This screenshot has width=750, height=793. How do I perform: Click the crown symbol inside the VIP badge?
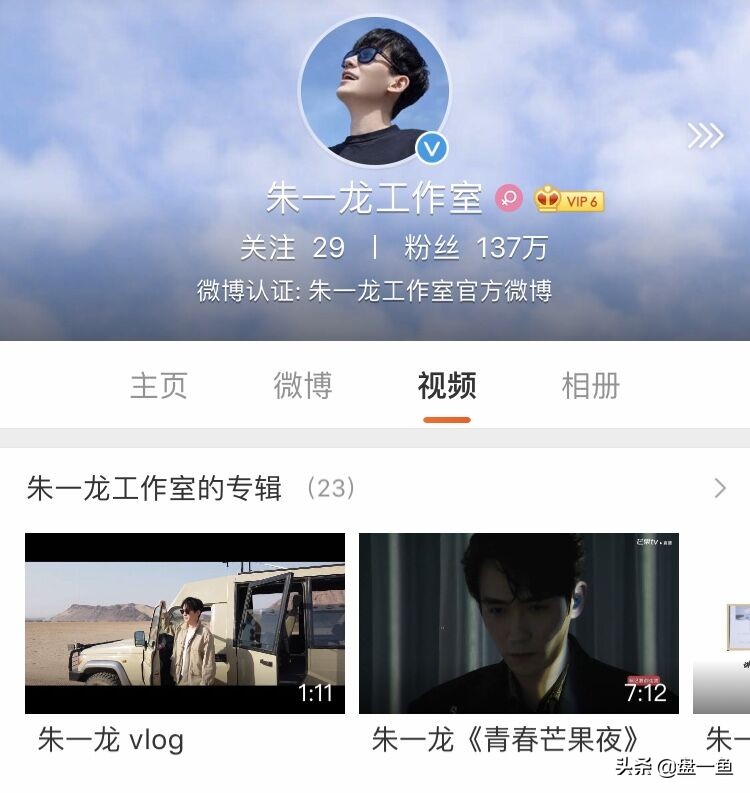click(x=546, y=197)
